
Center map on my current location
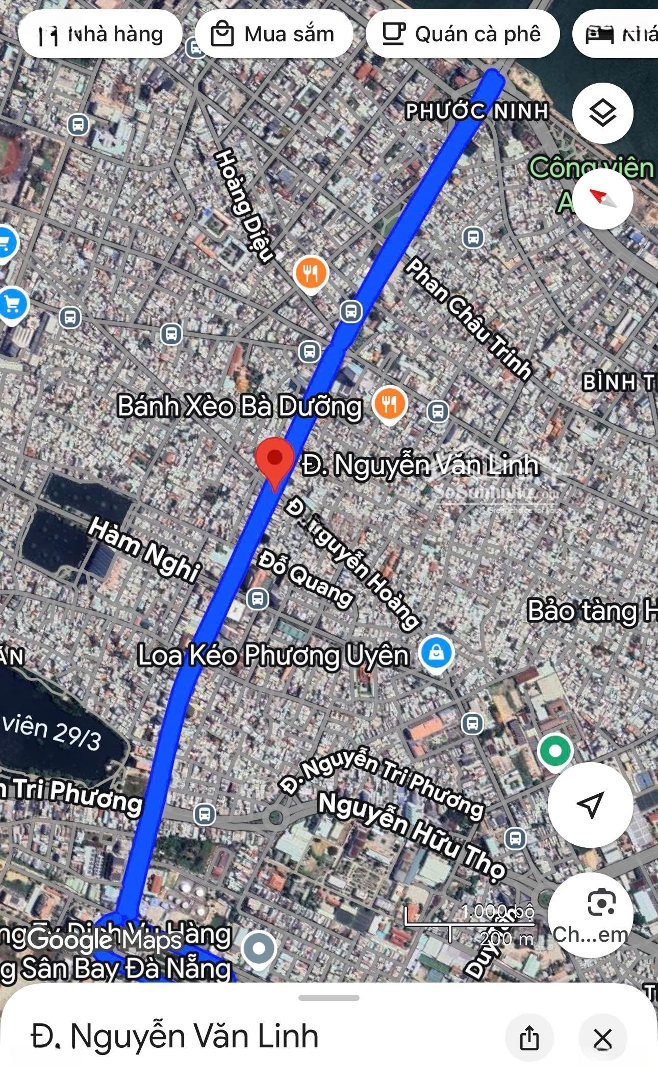tap(590, 804)
